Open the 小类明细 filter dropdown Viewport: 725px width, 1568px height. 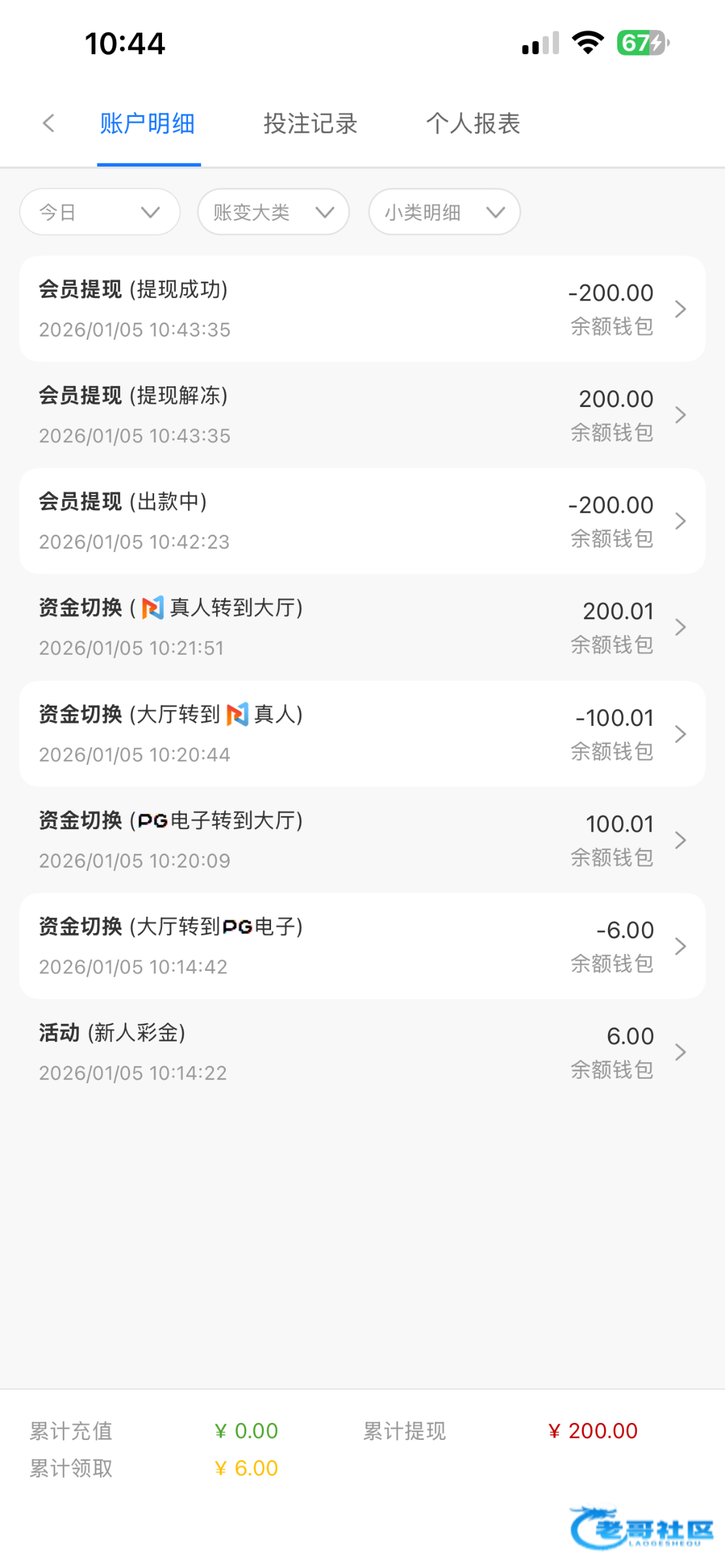point(444,212)
